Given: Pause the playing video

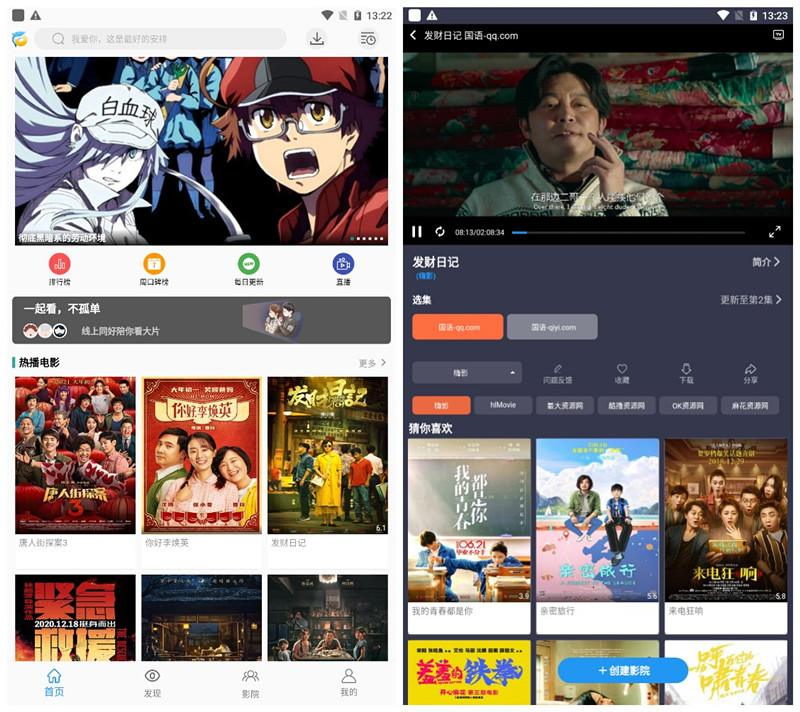Looking at the screenshot, I should [417, 232].
